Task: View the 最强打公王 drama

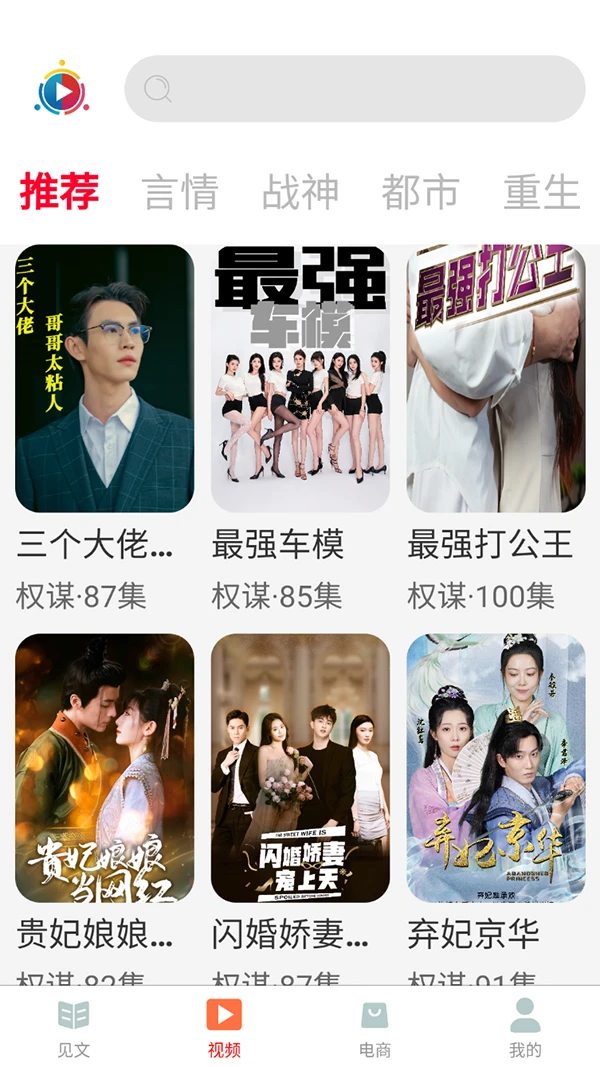Action: [496, 379]
